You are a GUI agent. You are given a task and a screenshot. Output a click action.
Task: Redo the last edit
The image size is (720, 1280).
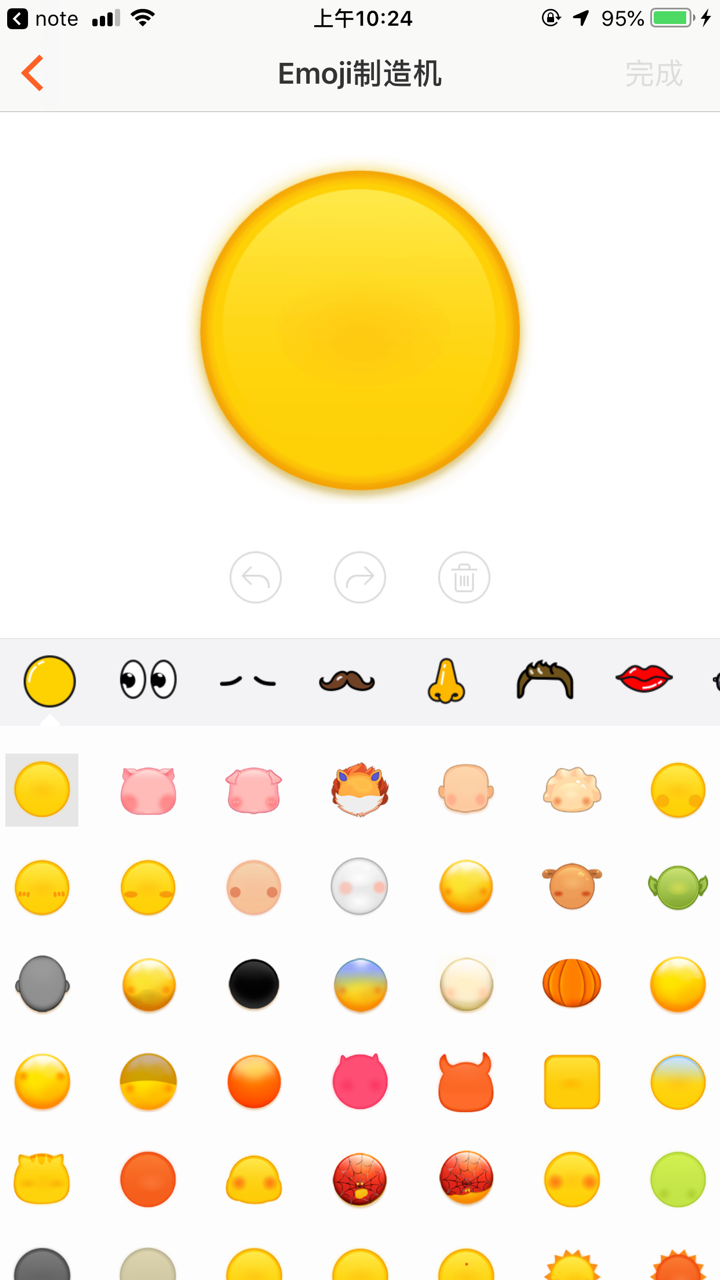(360, 578)
